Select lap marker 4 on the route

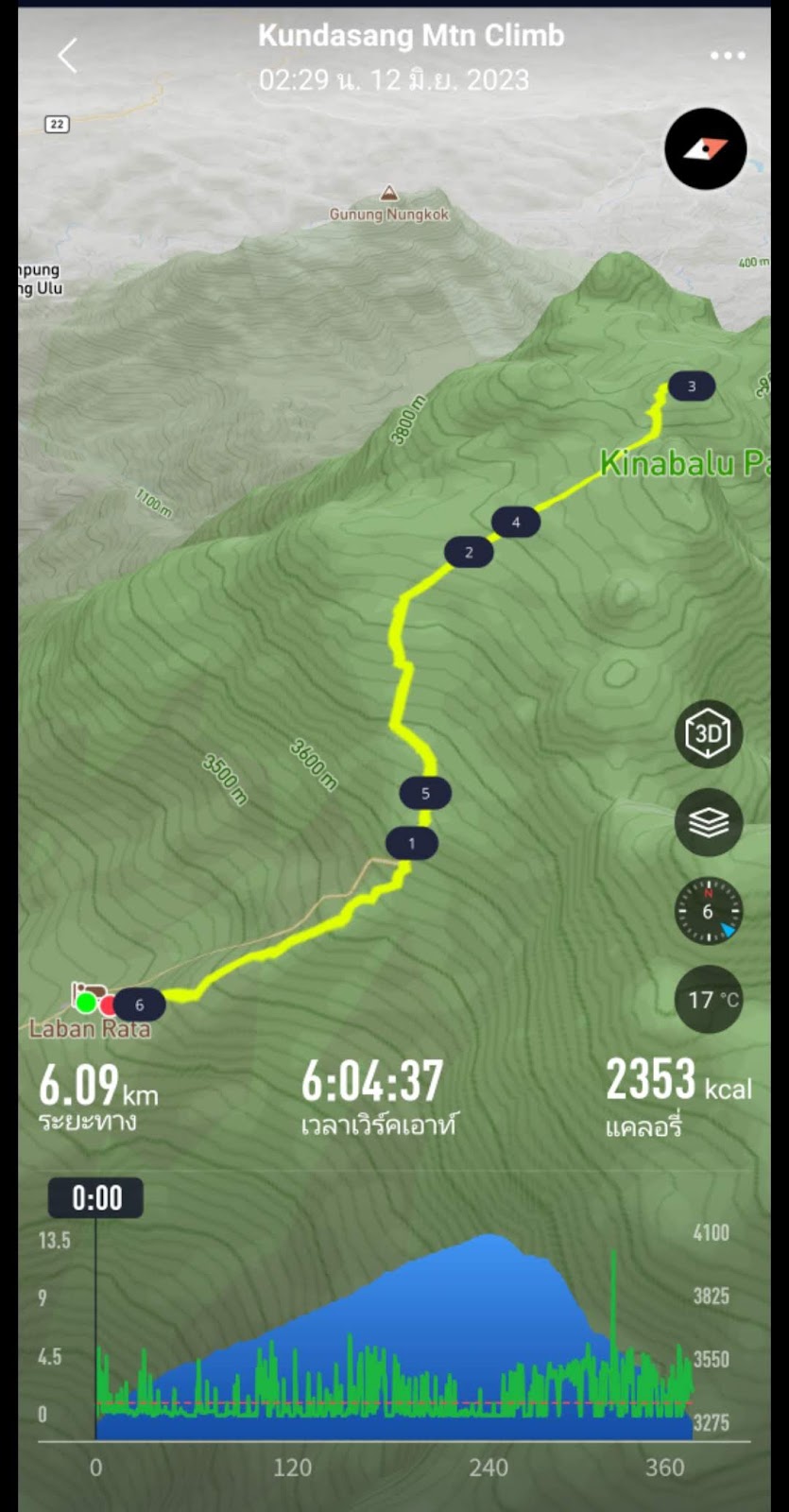(516, 522)
